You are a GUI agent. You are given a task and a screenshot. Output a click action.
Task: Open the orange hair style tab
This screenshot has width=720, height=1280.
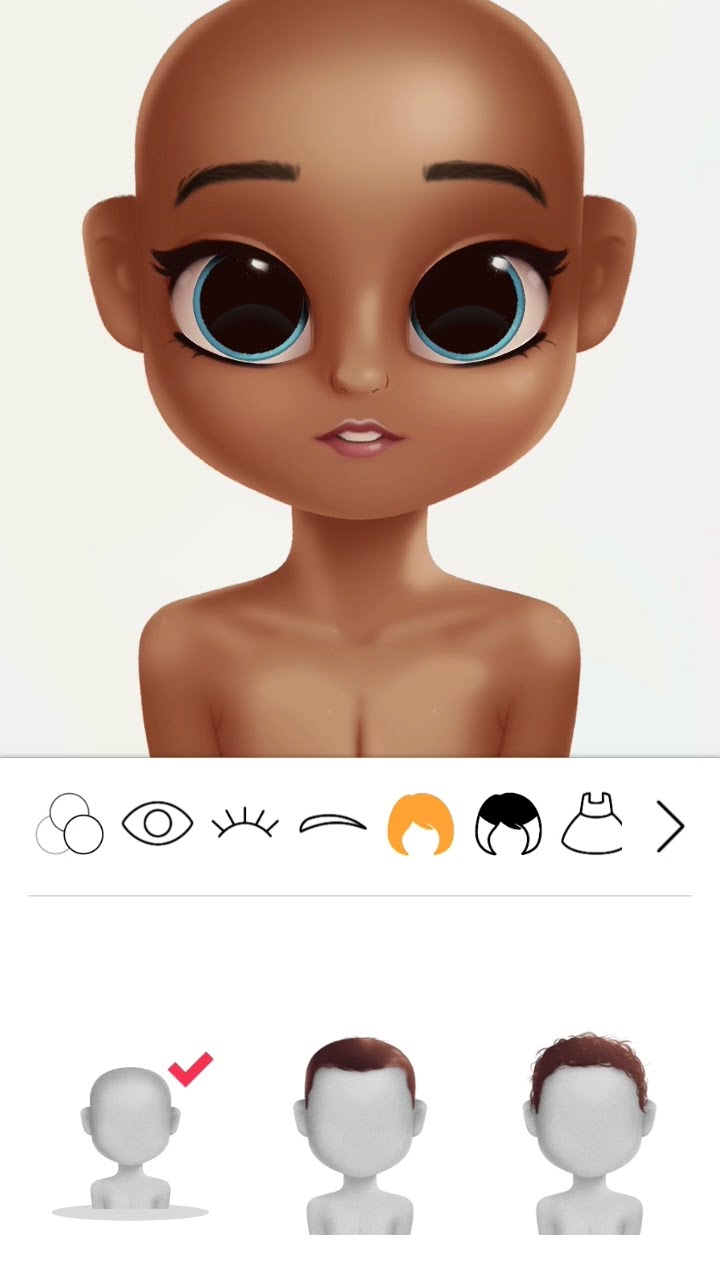(x=421, y=824)
